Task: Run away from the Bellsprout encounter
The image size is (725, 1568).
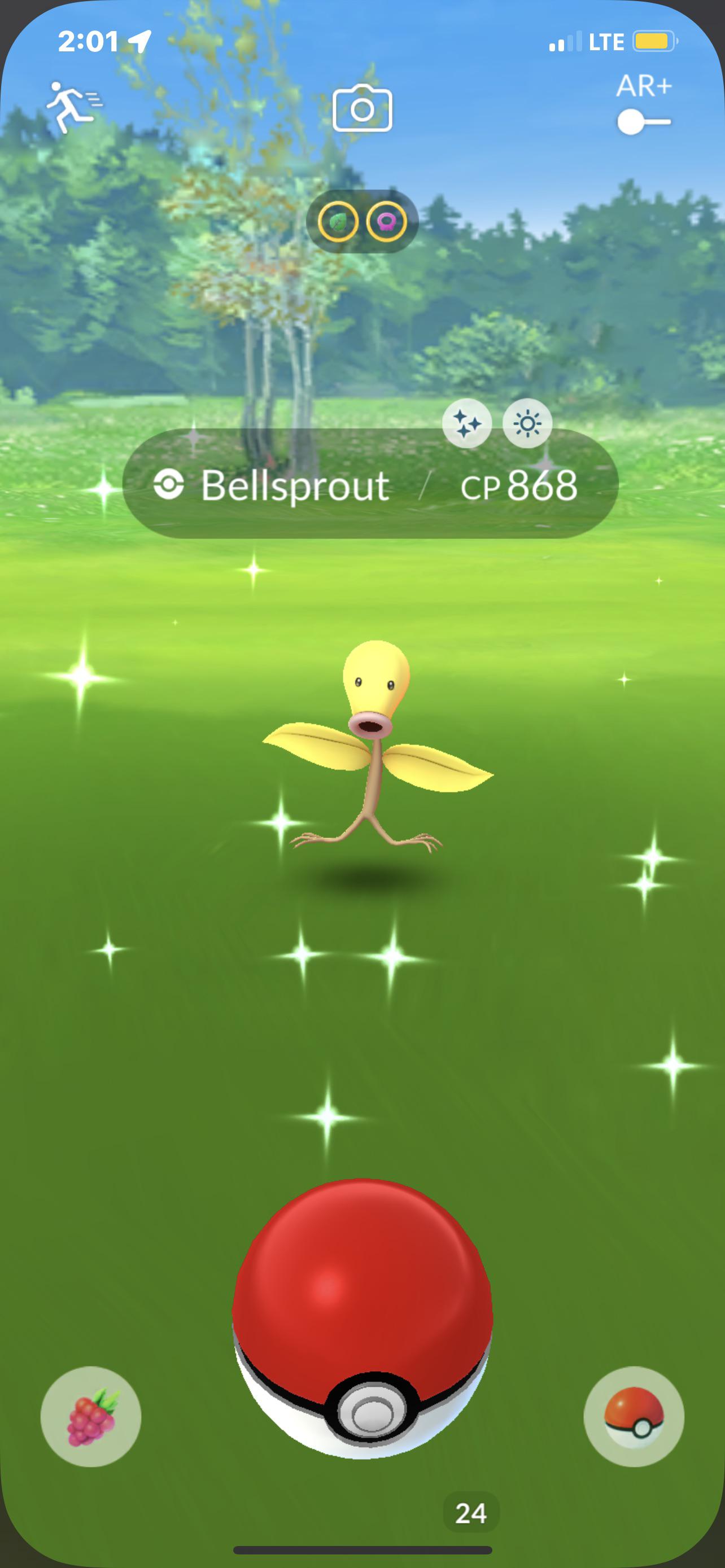Action: click(73, 107)
